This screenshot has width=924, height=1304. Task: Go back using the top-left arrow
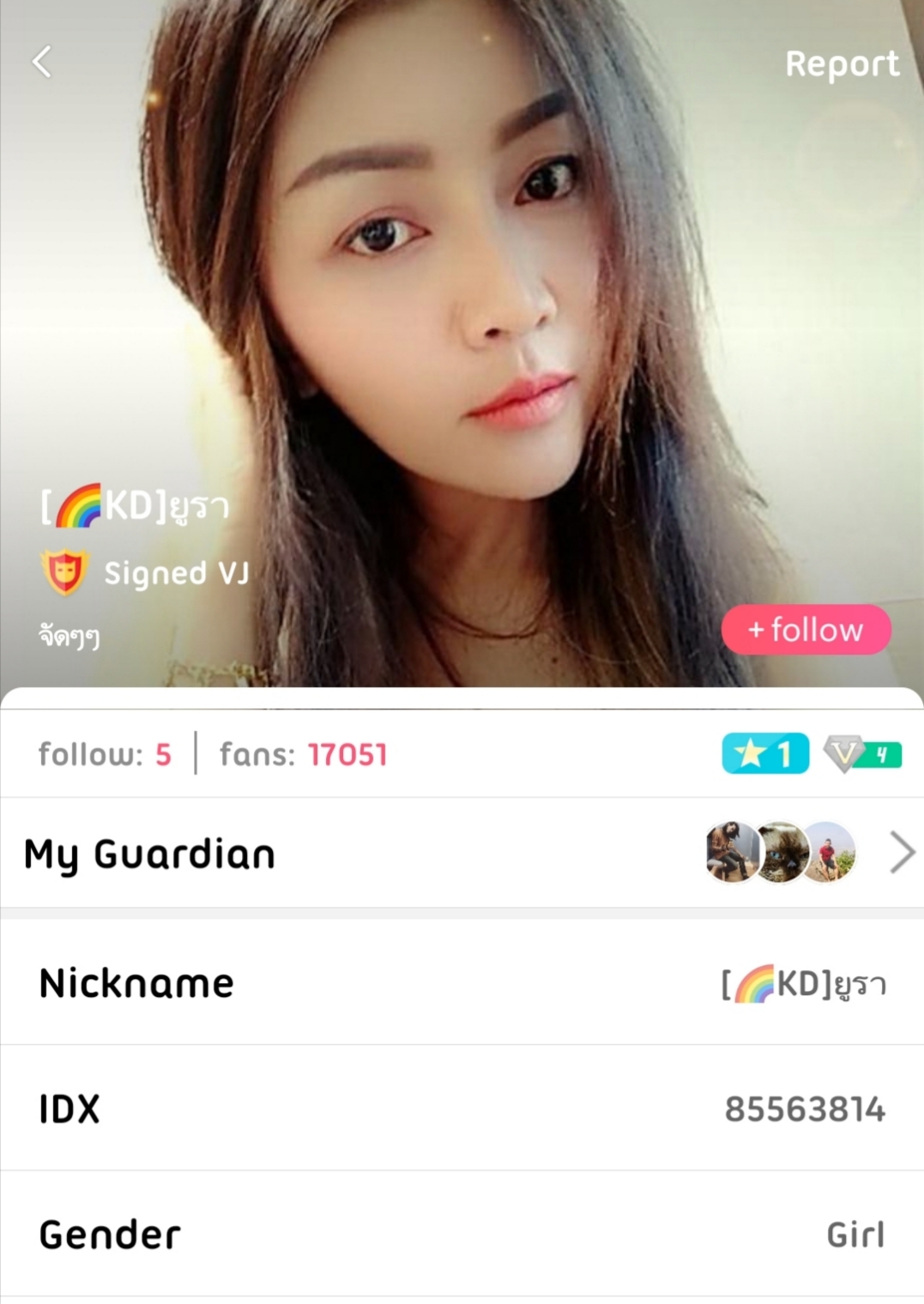42,62
